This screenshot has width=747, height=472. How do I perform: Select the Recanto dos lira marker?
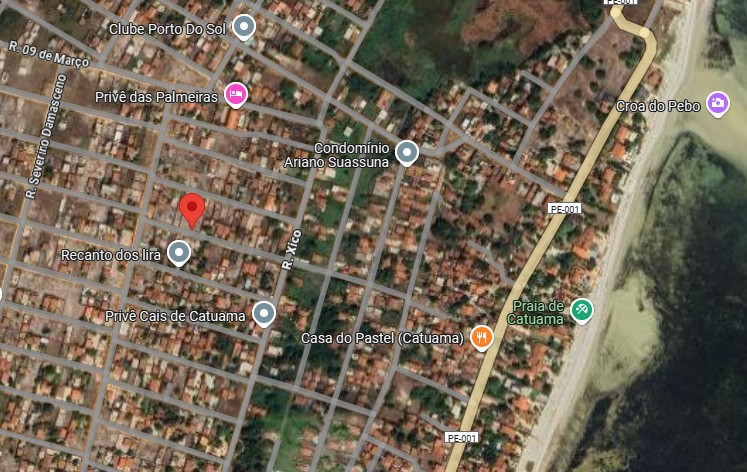click(179, 254)
